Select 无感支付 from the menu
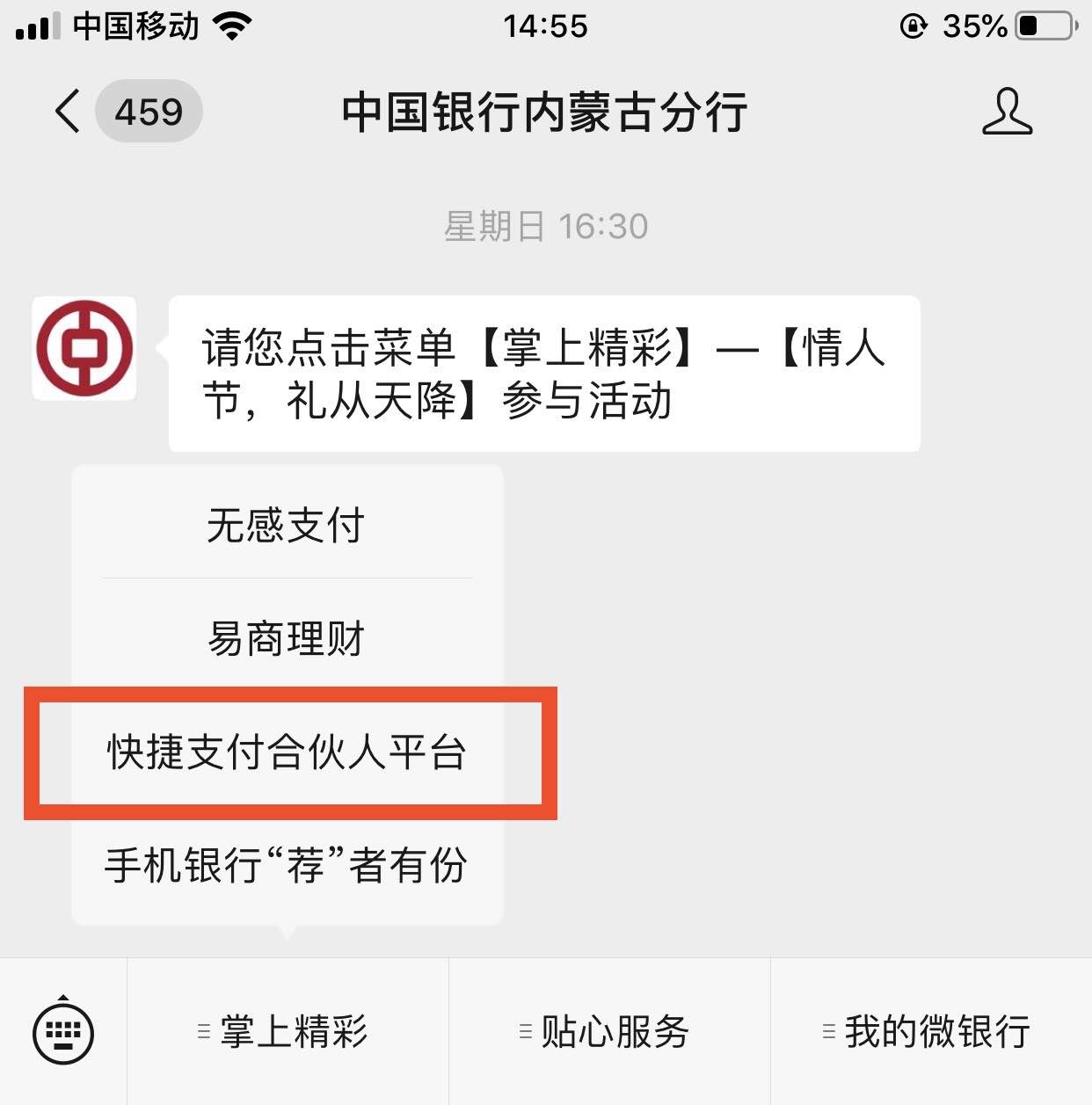 point(287,526)
